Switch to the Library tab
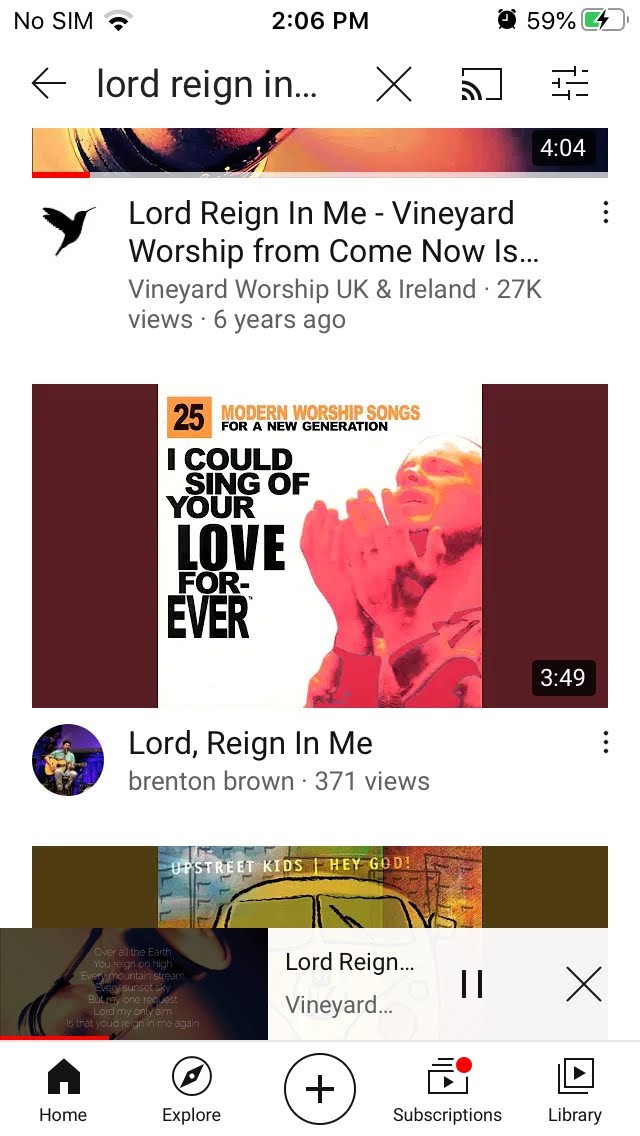 (575, 1091)
